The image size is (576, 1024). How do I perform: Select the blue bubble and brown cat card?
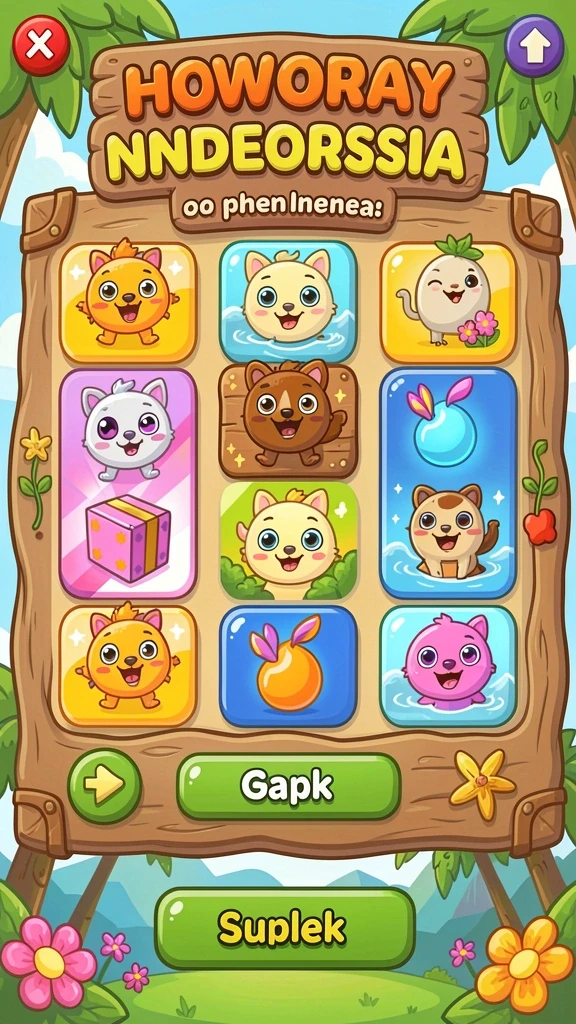(x=448, y=483)
